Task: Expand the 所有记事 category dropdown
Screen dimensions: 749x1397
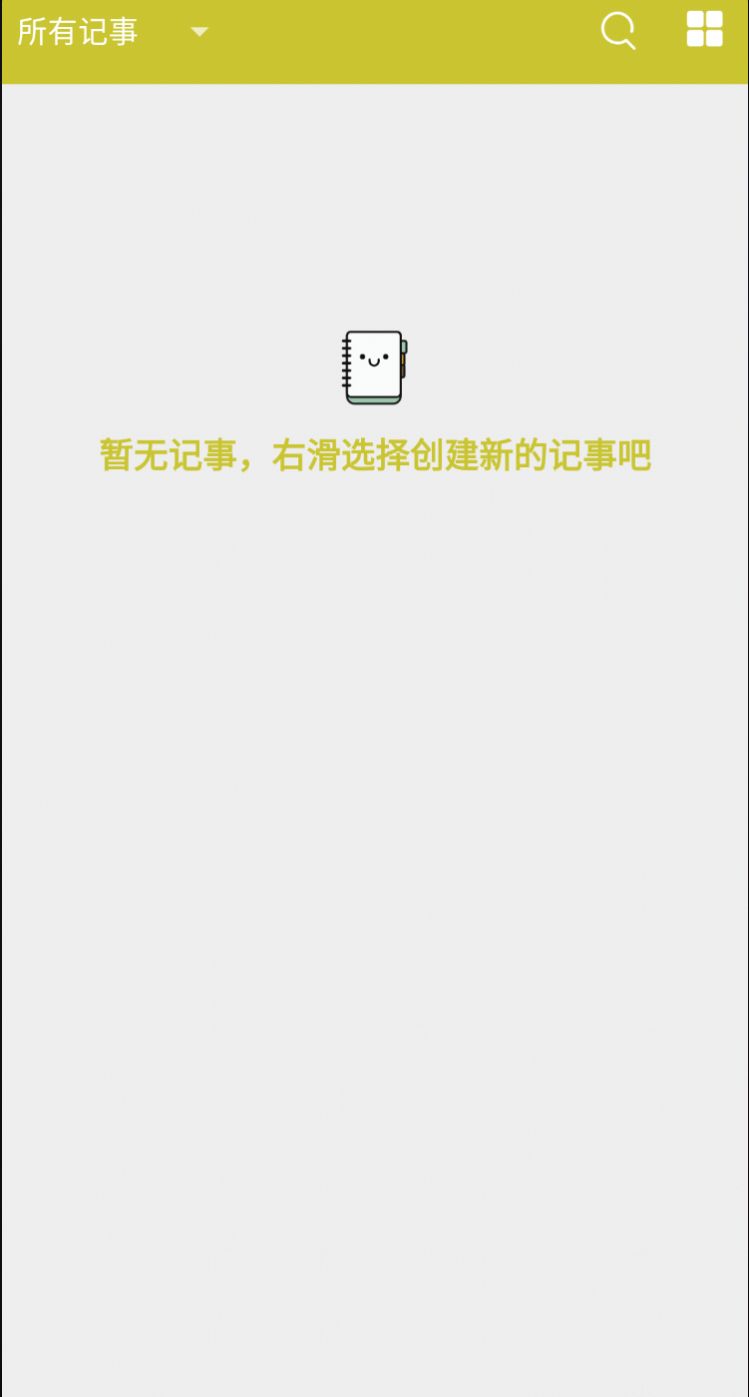Action: click(199, 32)
